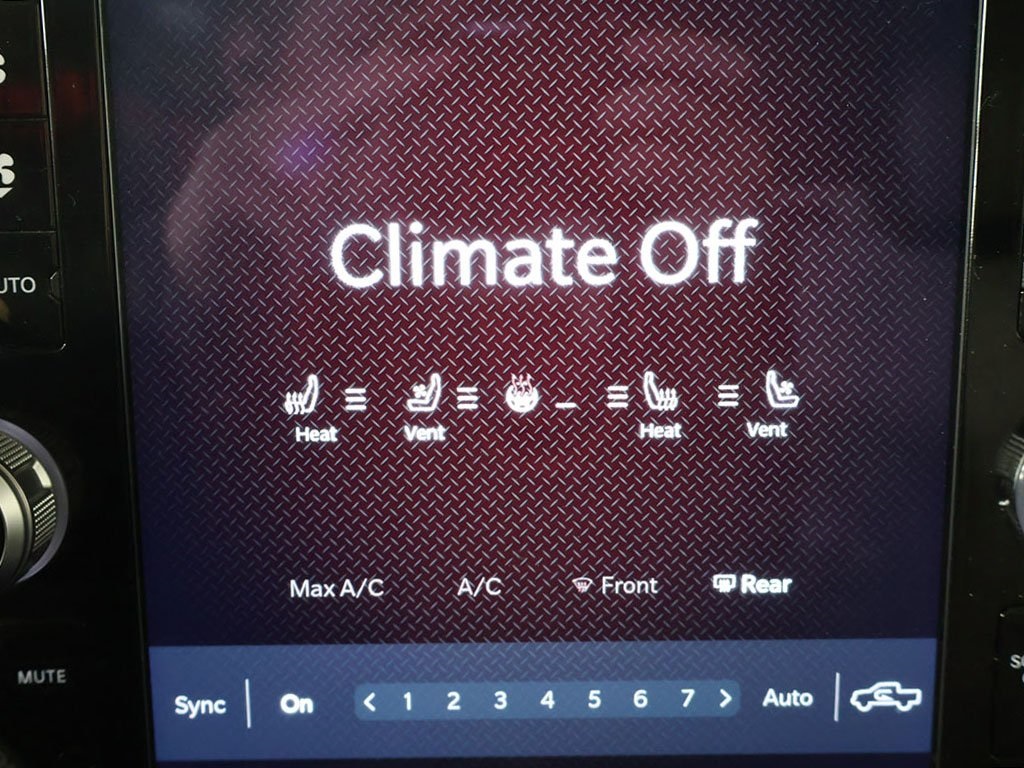This screenshot has width=1024, height=768.
Task: Toggle the air recirculation icon
Action: [x=885, y=697]
